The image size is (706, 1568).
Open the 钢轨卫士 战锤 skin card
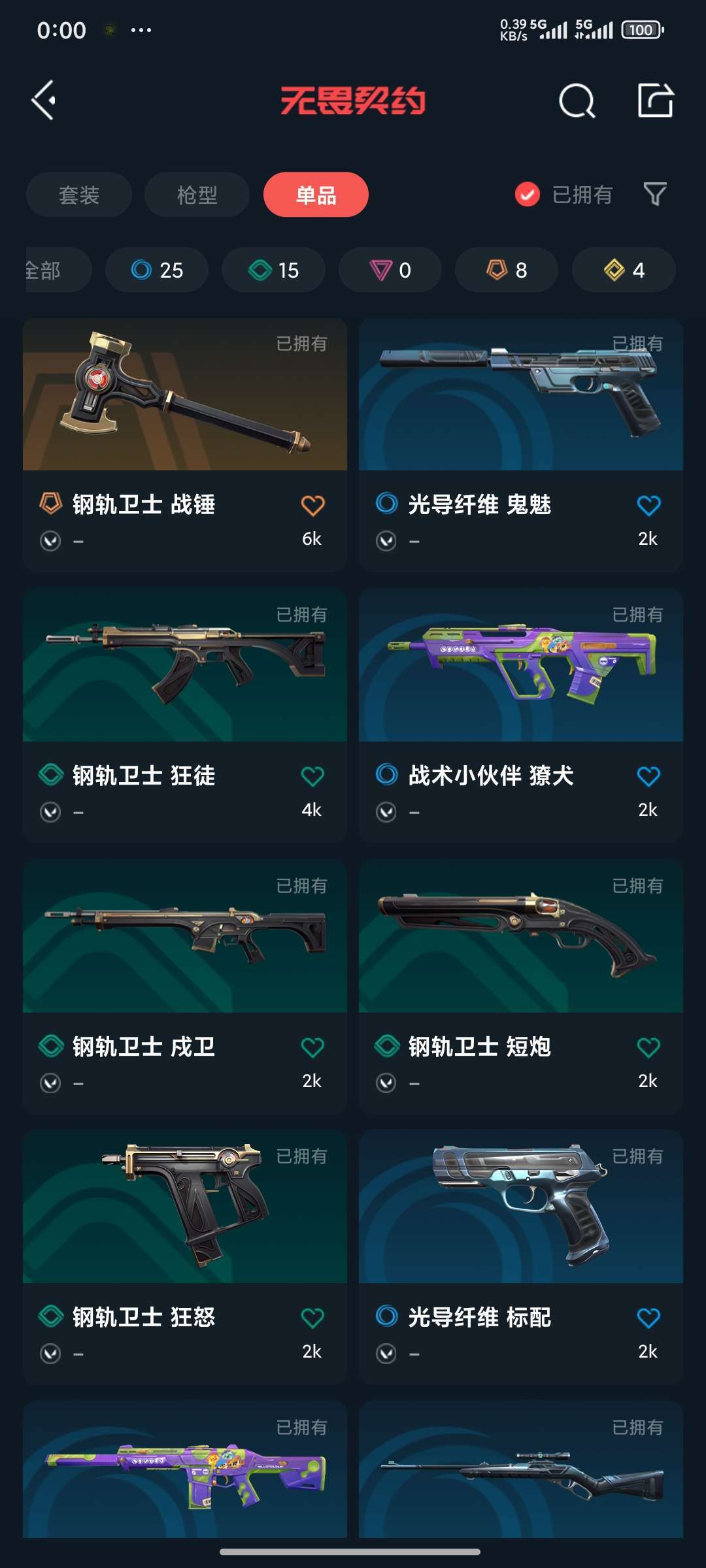coord(185,445)
